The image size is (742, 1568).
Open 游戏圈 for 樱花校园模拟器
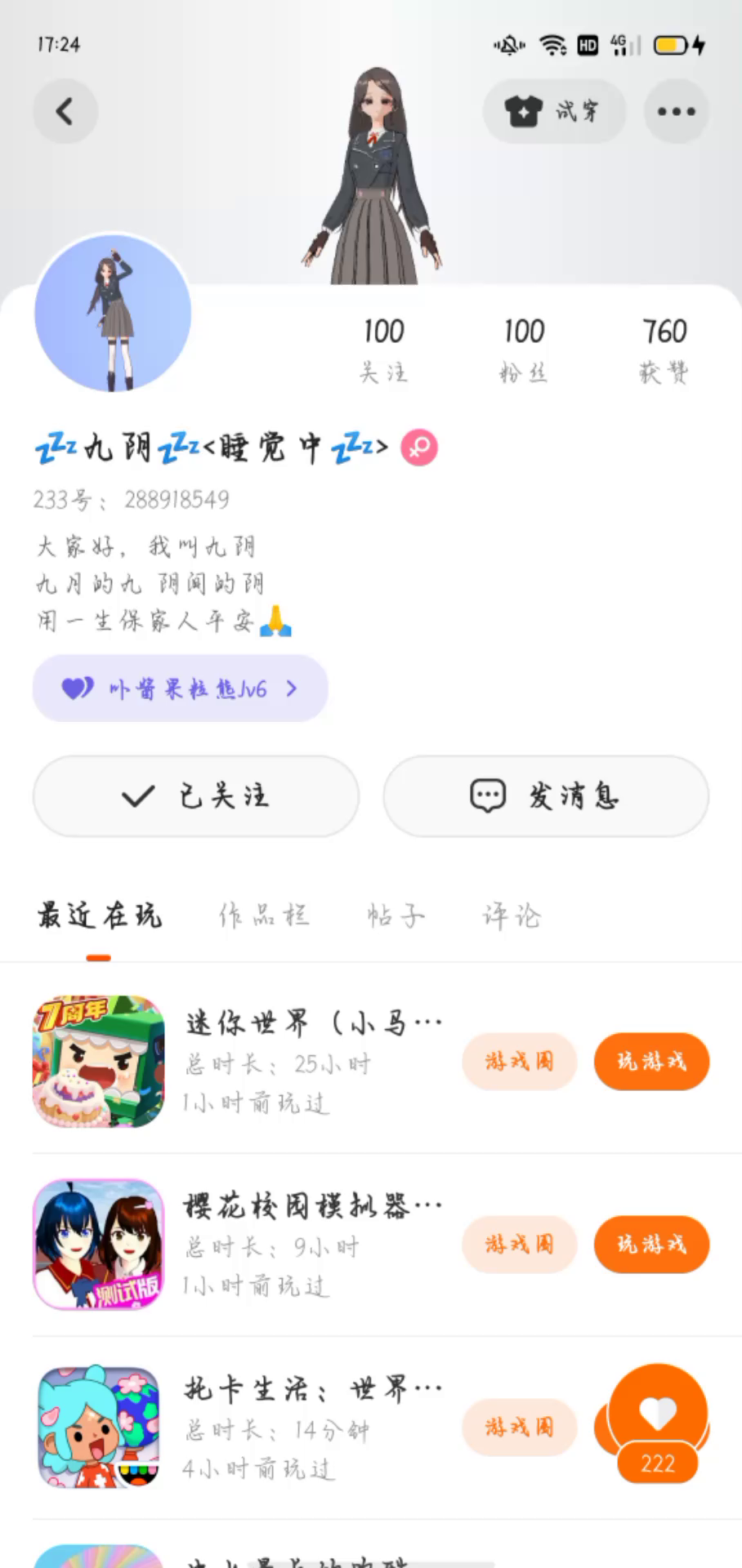pos(520,1244)
